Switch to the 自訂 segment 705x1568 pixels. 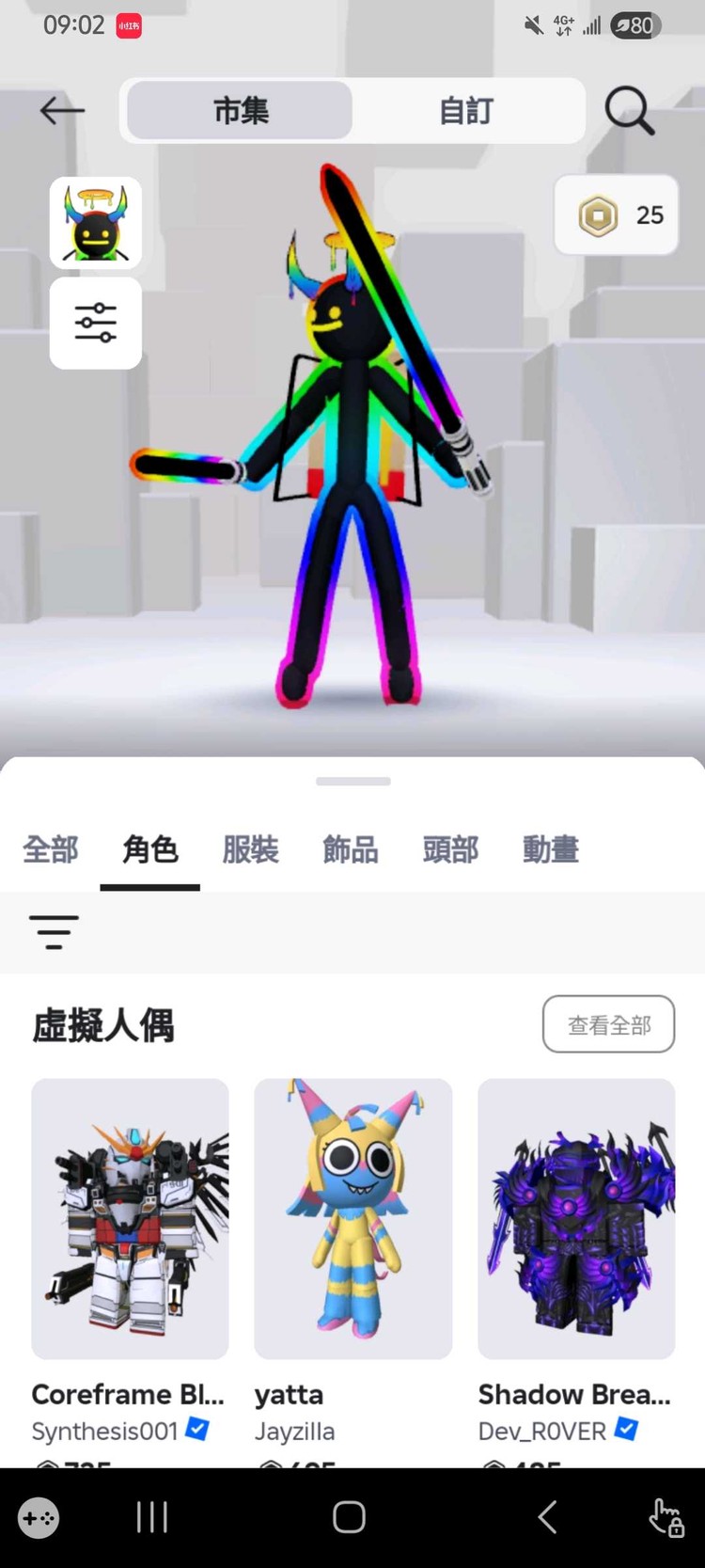(466, 111)
